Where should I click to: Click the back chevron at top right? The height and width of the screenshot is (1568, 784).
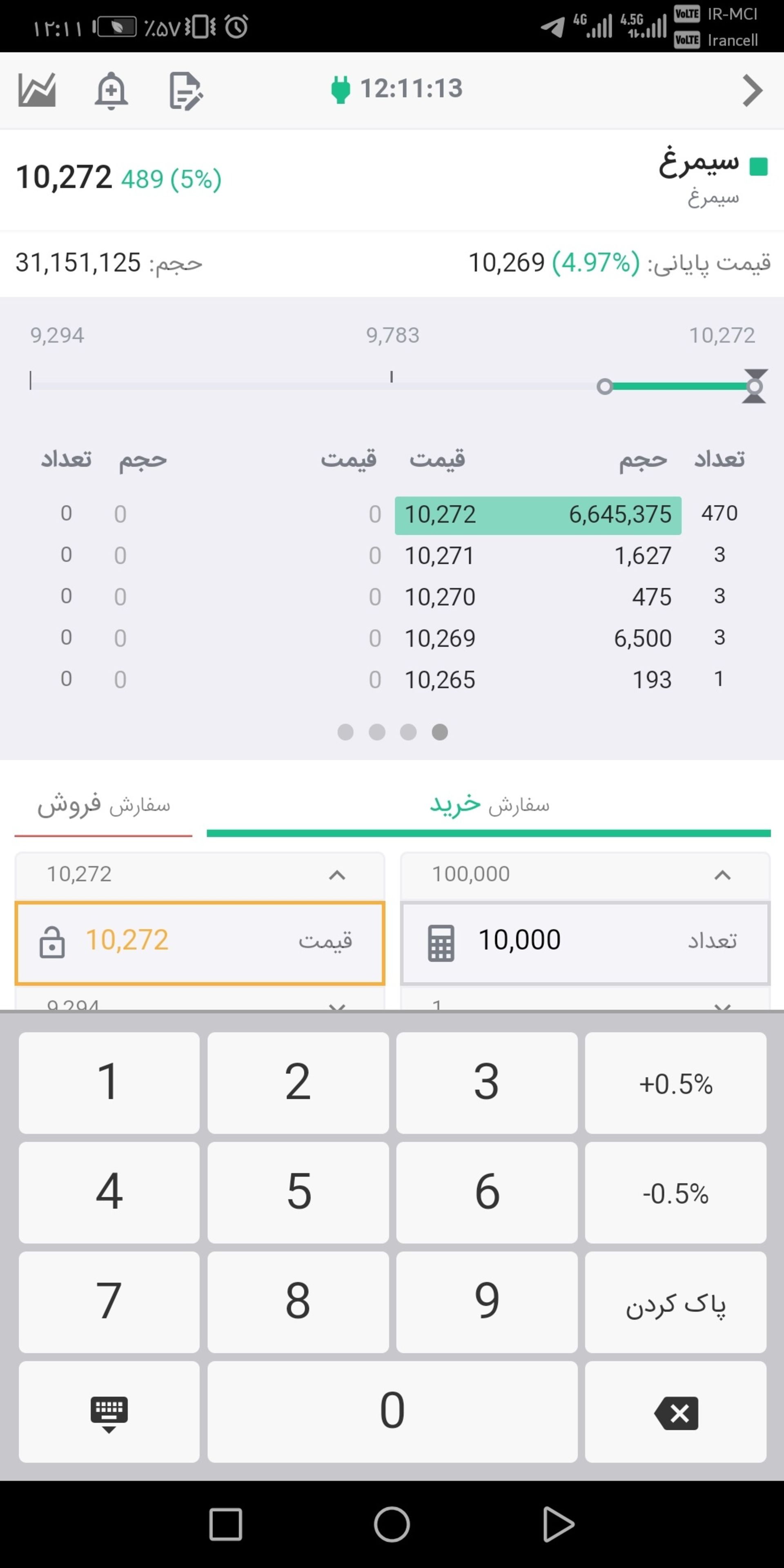[x=752, y=90]
